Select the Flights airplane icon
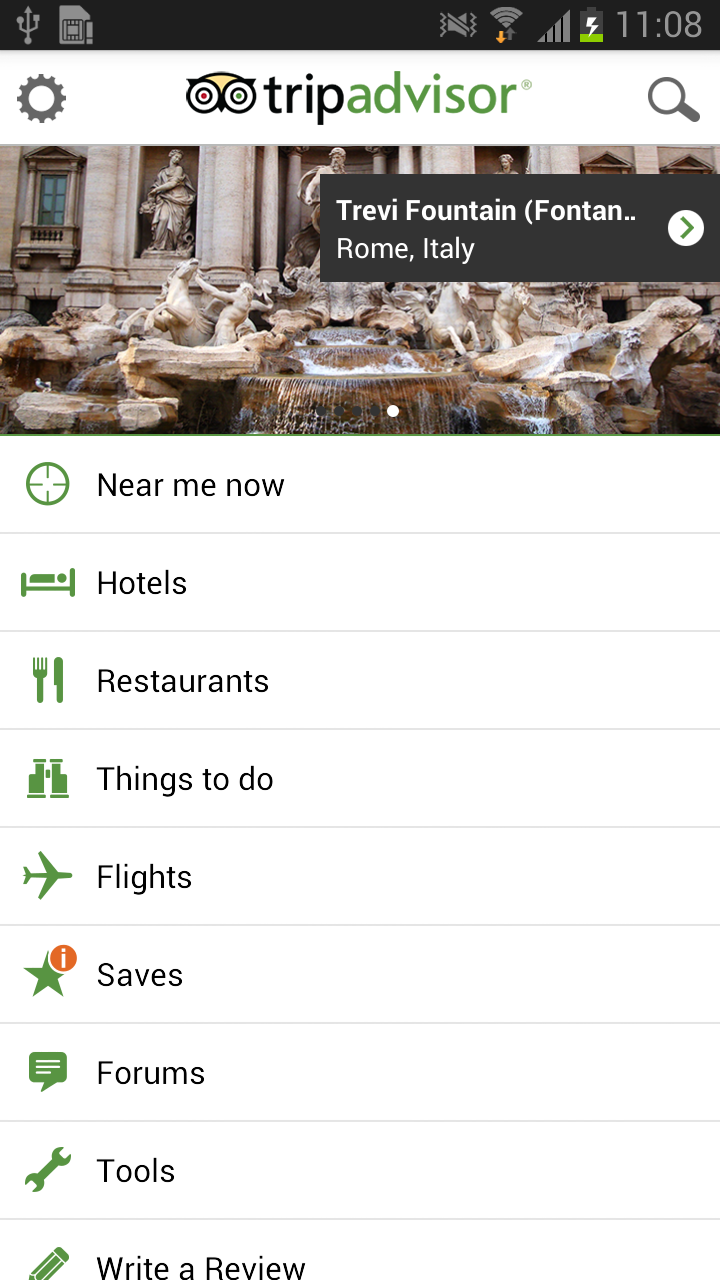 click(x=47, y=876)
